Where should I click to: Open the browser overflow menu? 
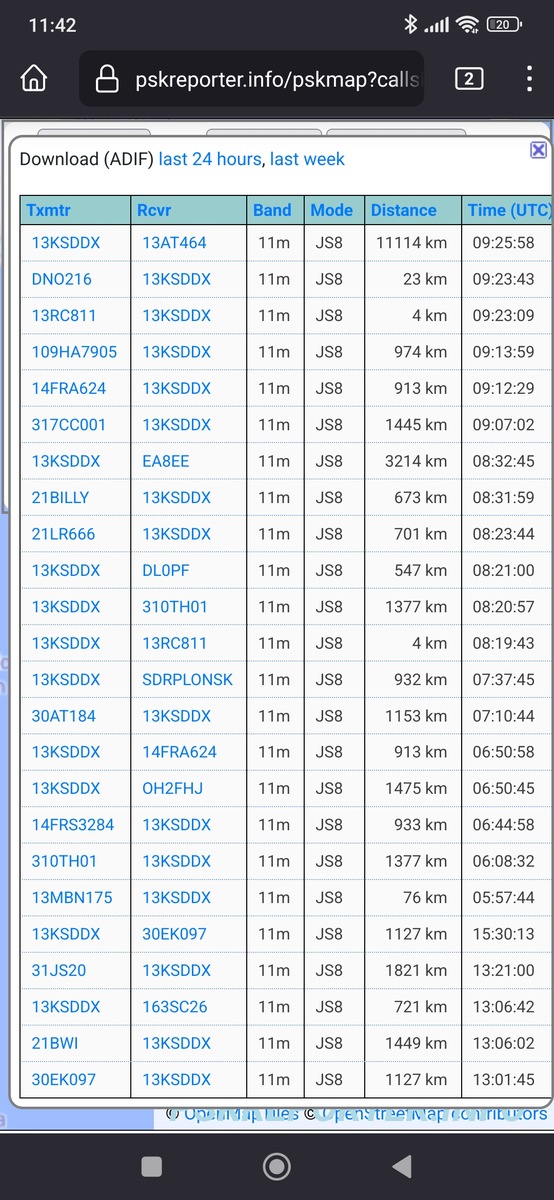[x=529, y=79]
